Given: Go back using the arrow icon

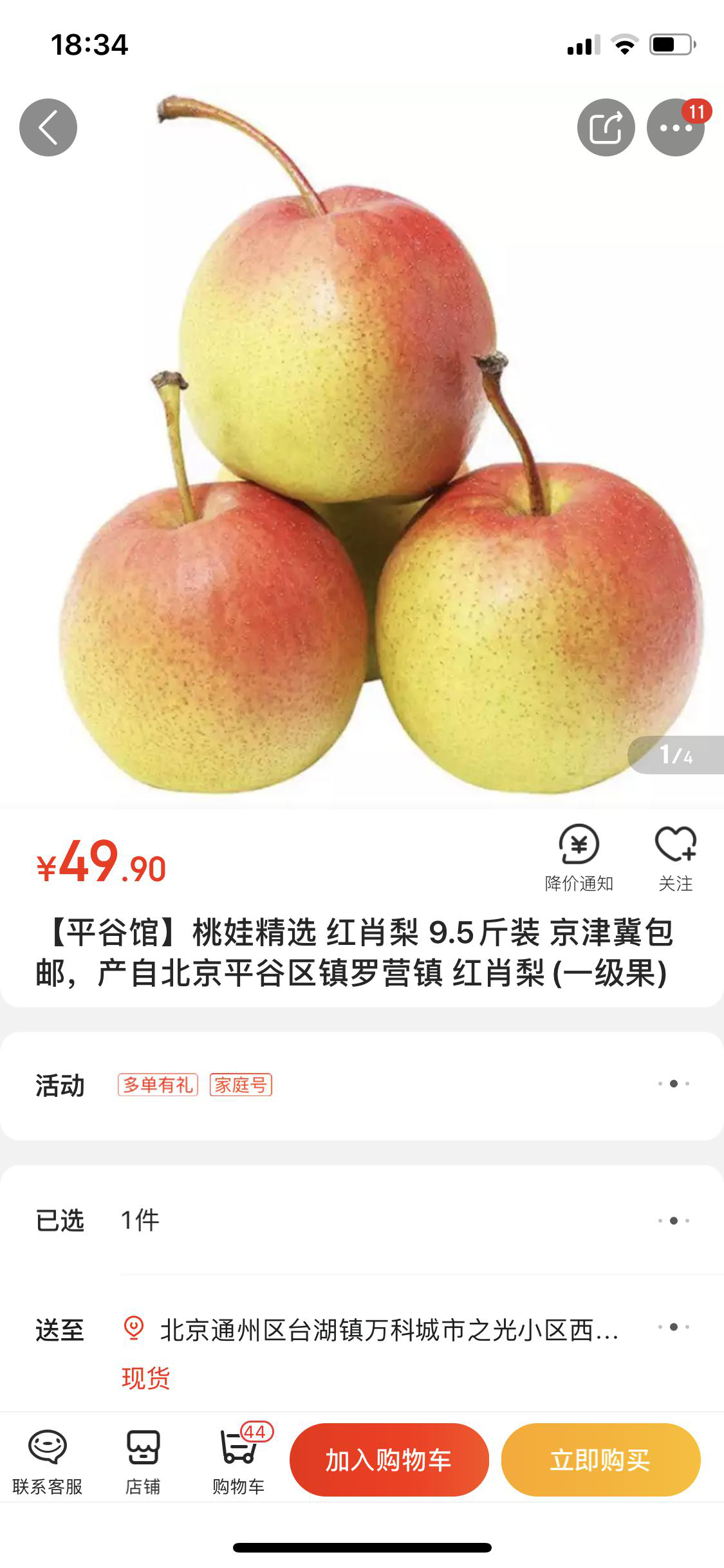Looking at the screenshot, I should point(48,127).
